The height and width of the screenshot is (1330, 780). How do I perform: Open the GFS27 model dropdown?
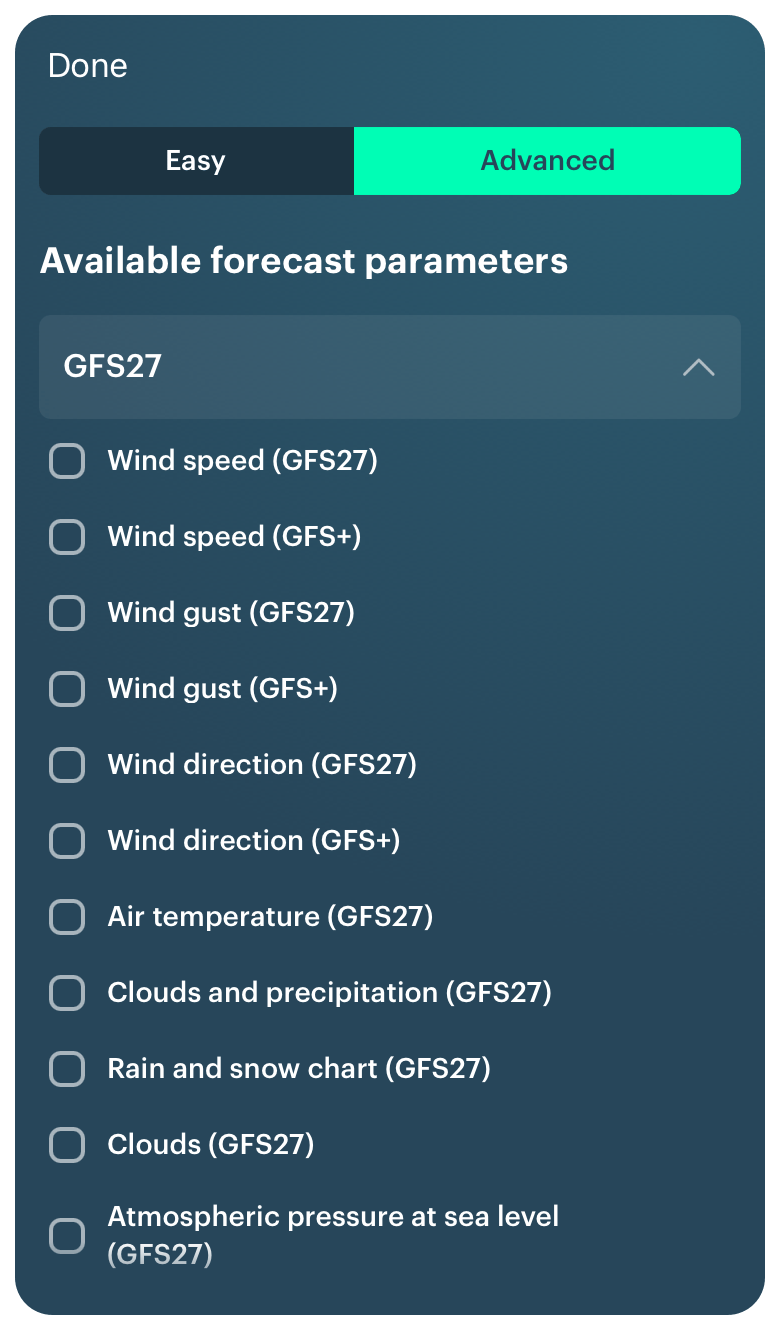pyautogui.click(x=390, y=368)
